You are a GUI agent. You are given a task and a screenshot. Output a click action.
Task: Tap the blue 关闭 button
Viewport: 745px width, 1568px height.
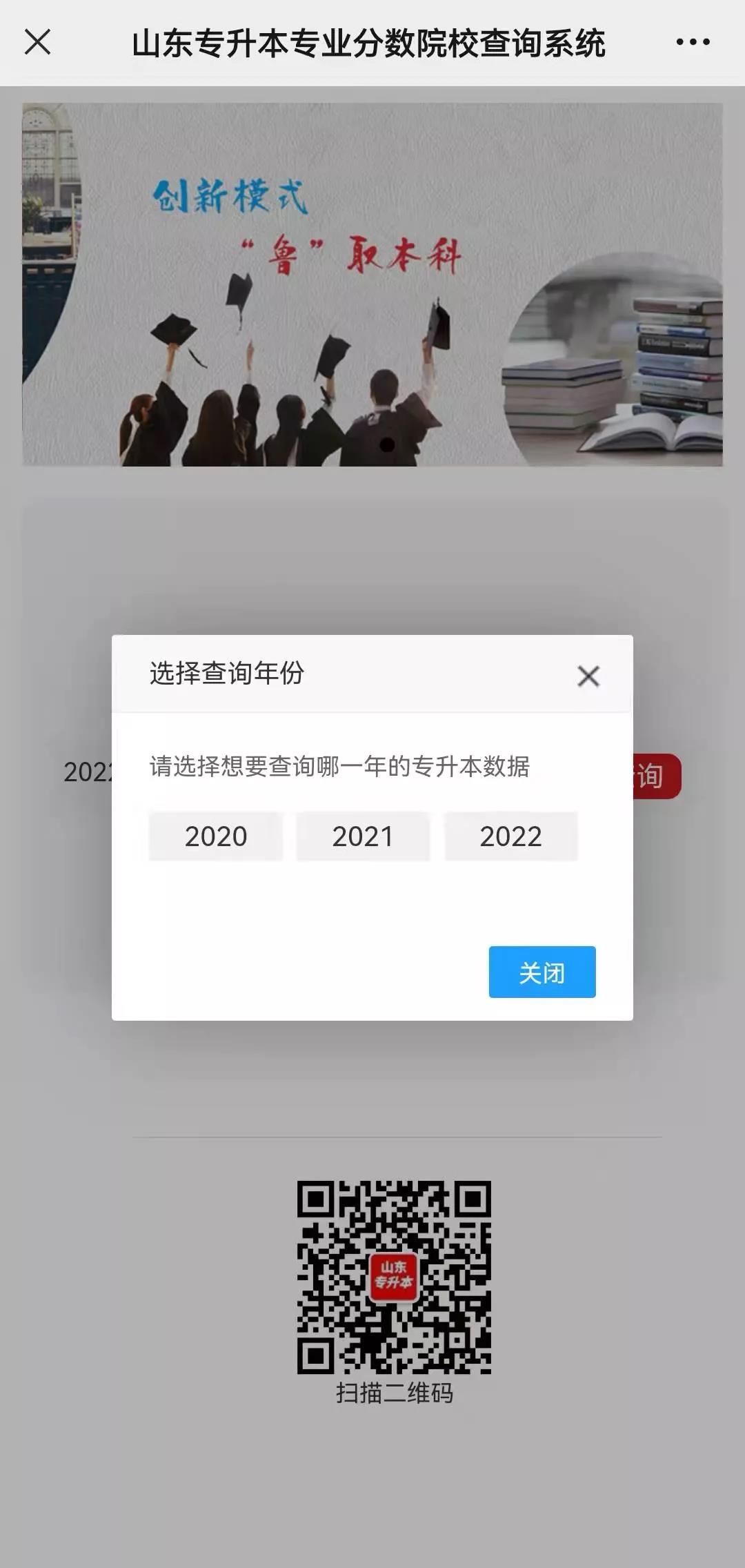tap(542, 972)
